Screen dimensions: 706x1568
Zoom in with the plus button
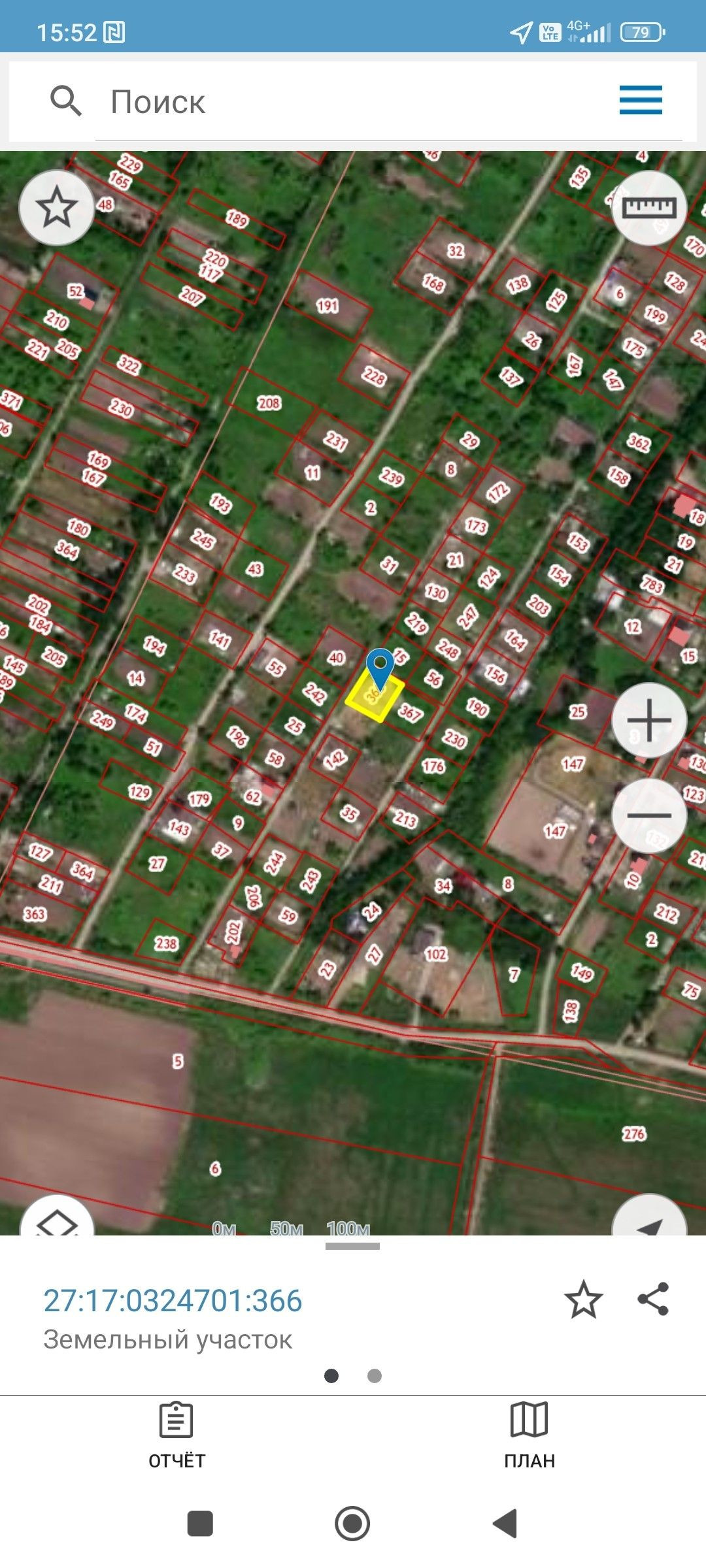(x=648, y=720)
